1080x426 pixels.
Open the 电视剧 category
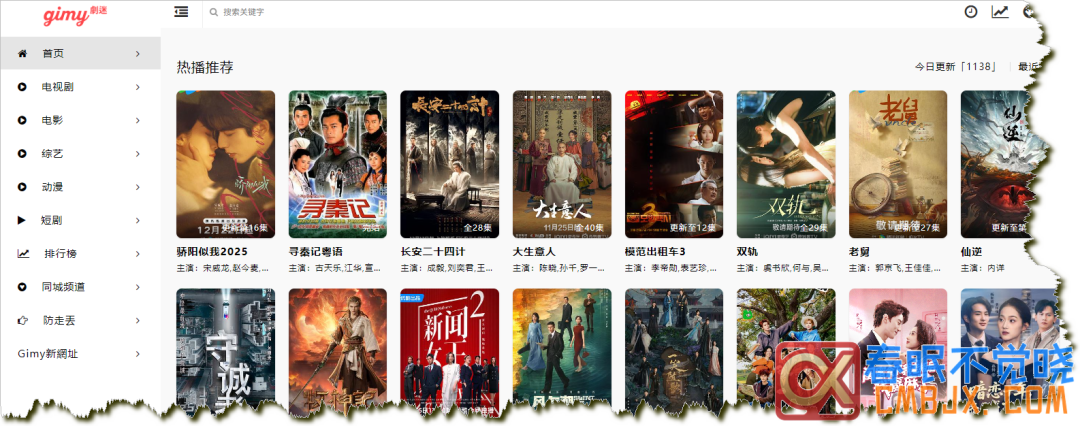[57, 87]
